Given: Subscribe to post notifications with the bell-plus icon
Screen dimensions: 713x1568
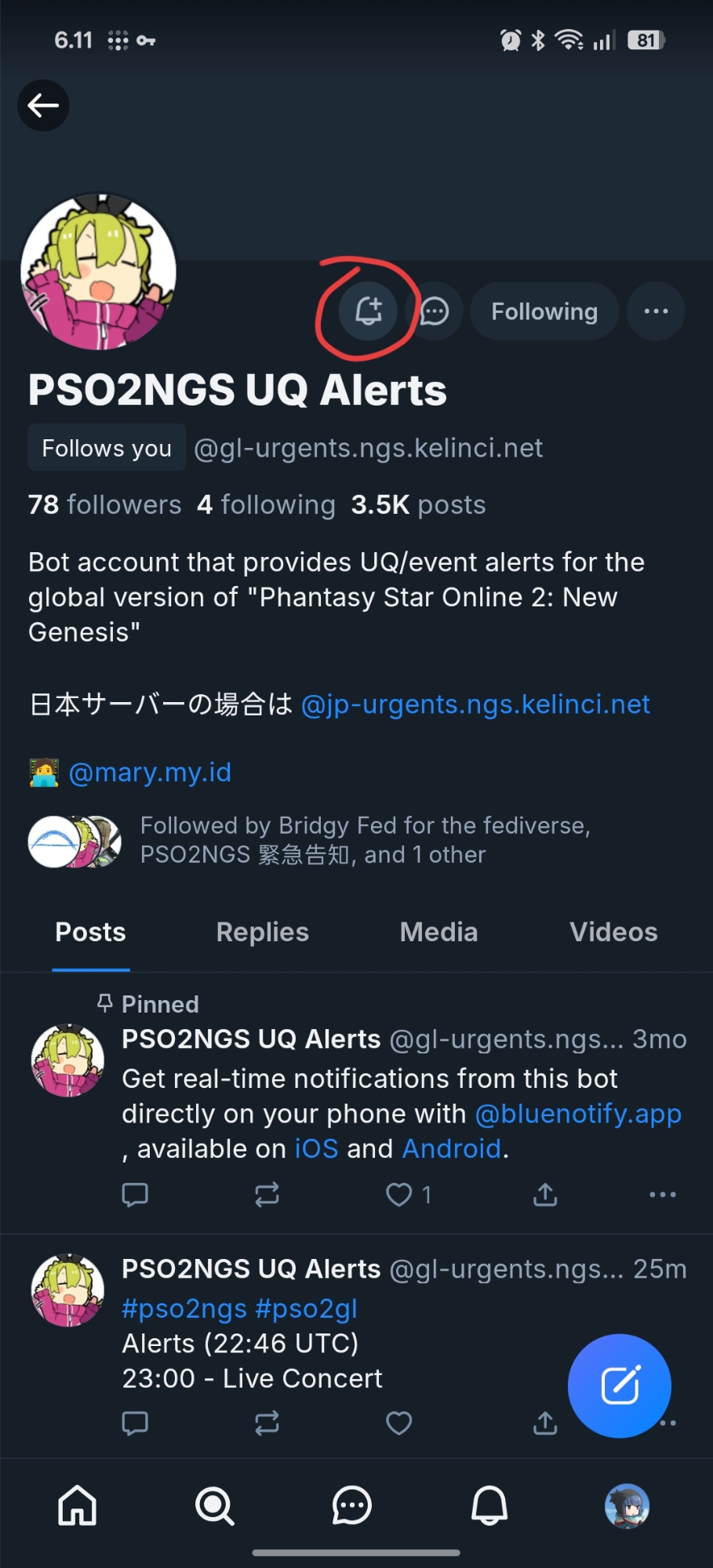Looking at the screenshot, I should (x=368, y=311).
